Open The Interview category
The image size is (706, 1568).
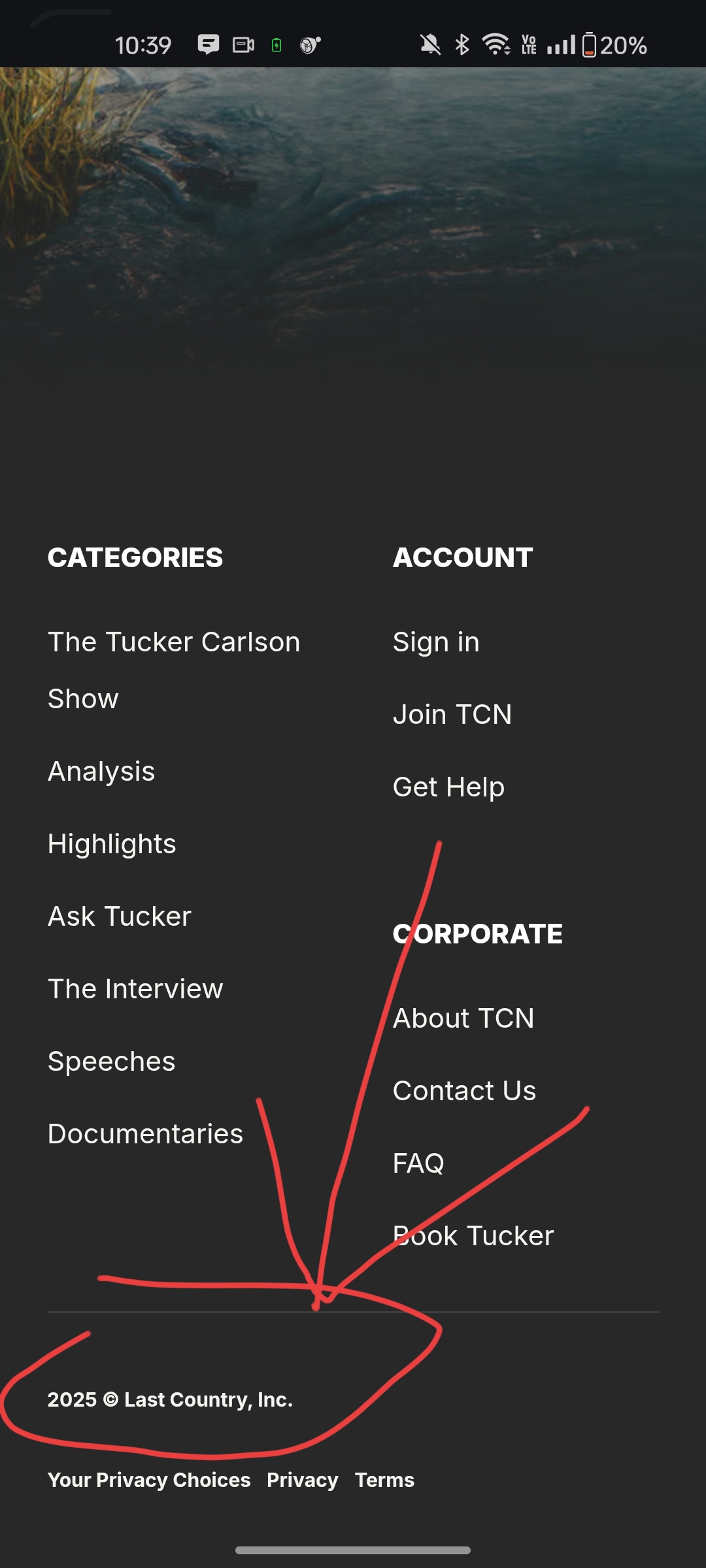135,989
